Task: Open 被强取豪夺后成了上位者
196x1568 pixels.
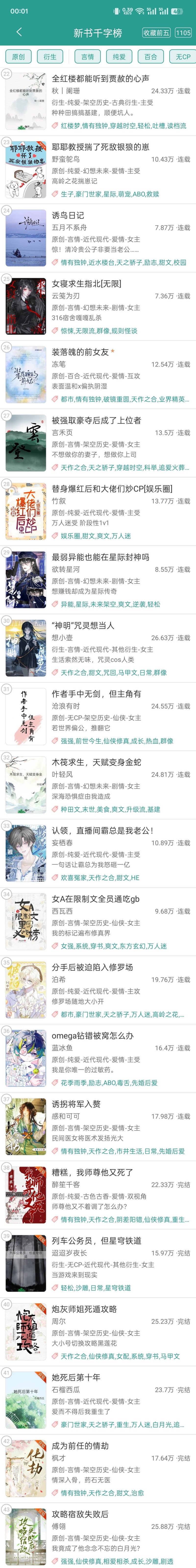Action: [96, 420]
